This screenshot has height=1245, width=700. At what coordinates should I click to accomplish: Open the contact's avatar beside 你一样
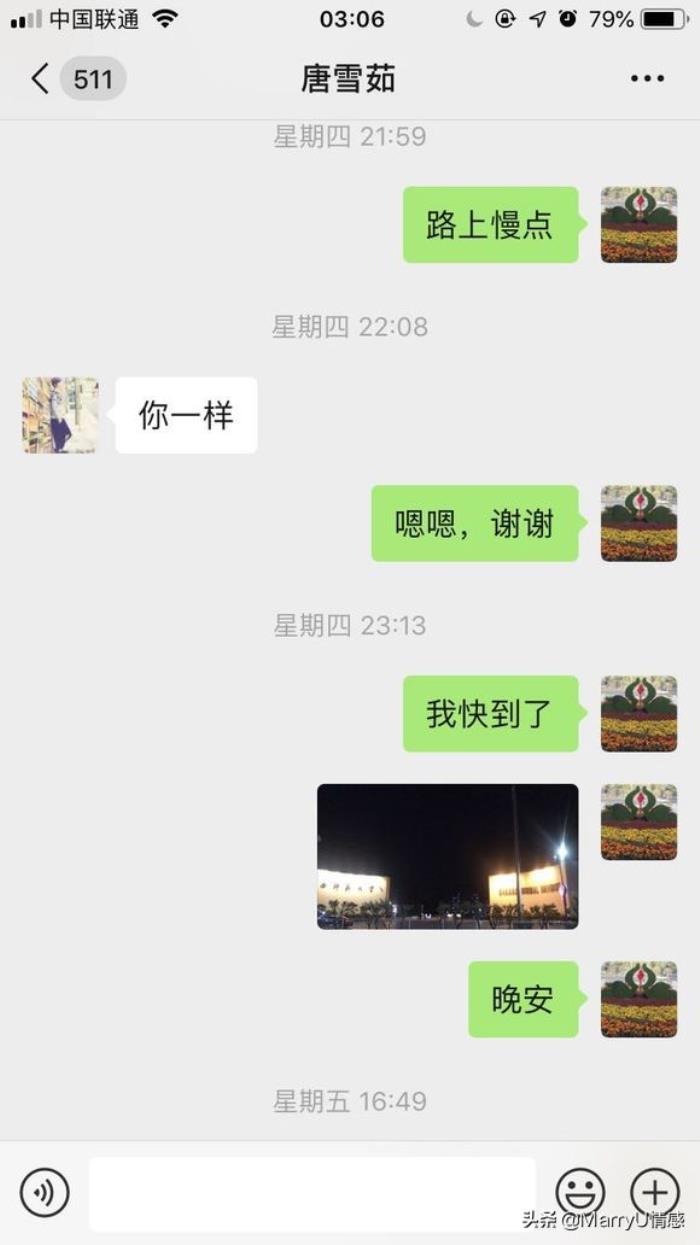(x=60, y=415)
